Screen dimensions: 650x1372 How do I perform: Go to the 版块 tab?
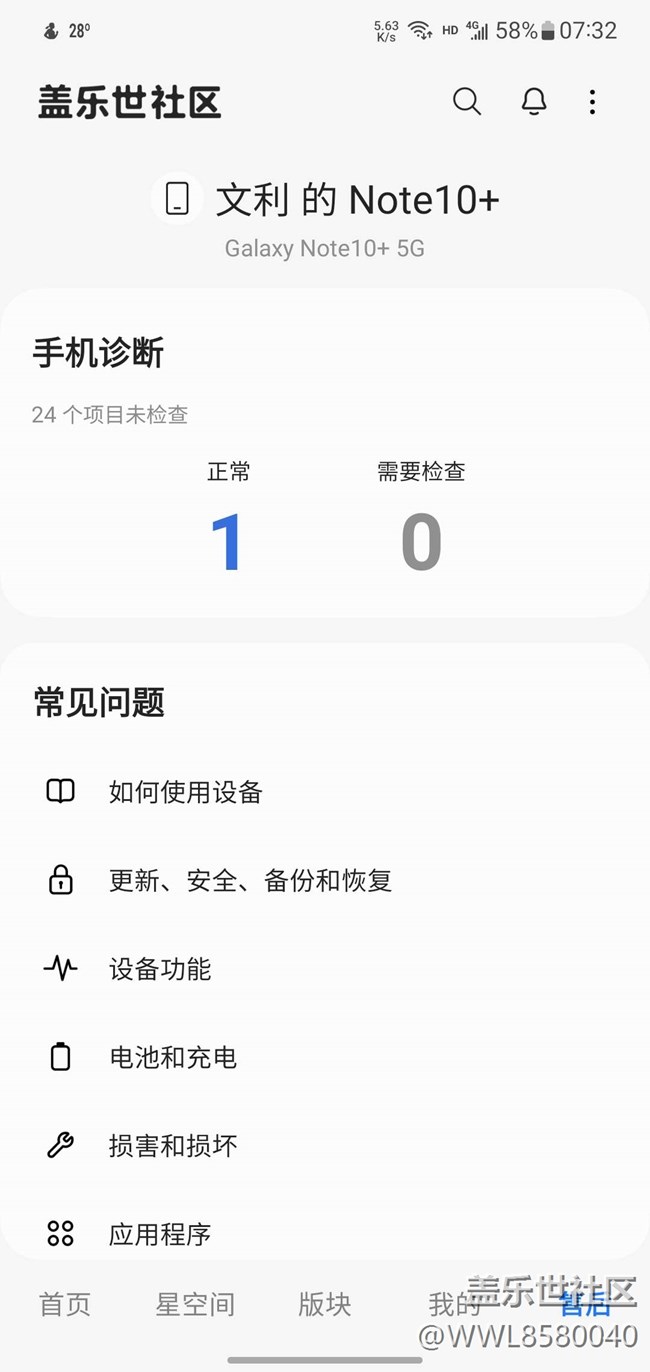(325, 1304)
